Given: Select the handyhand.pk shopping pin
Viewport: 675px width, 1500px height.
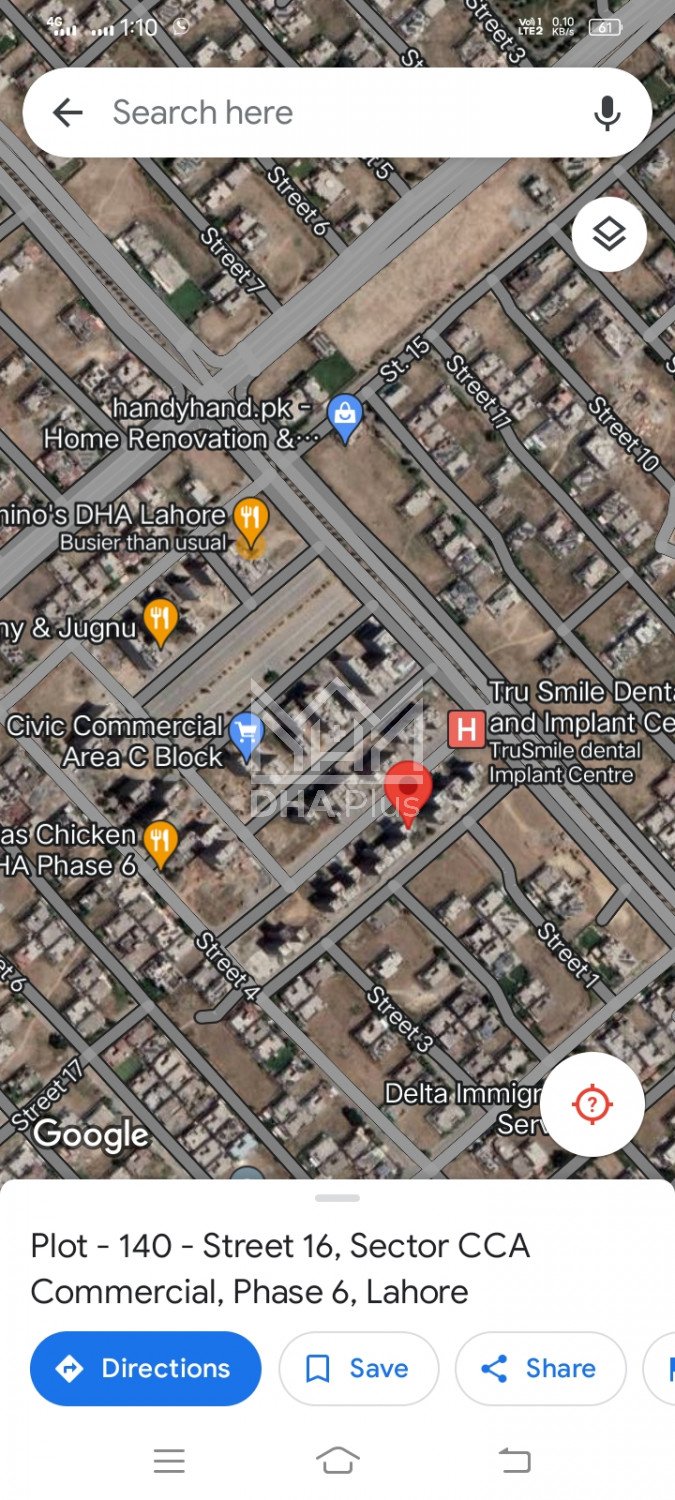Looking at the screenshot, I should (x=345, y=419).
